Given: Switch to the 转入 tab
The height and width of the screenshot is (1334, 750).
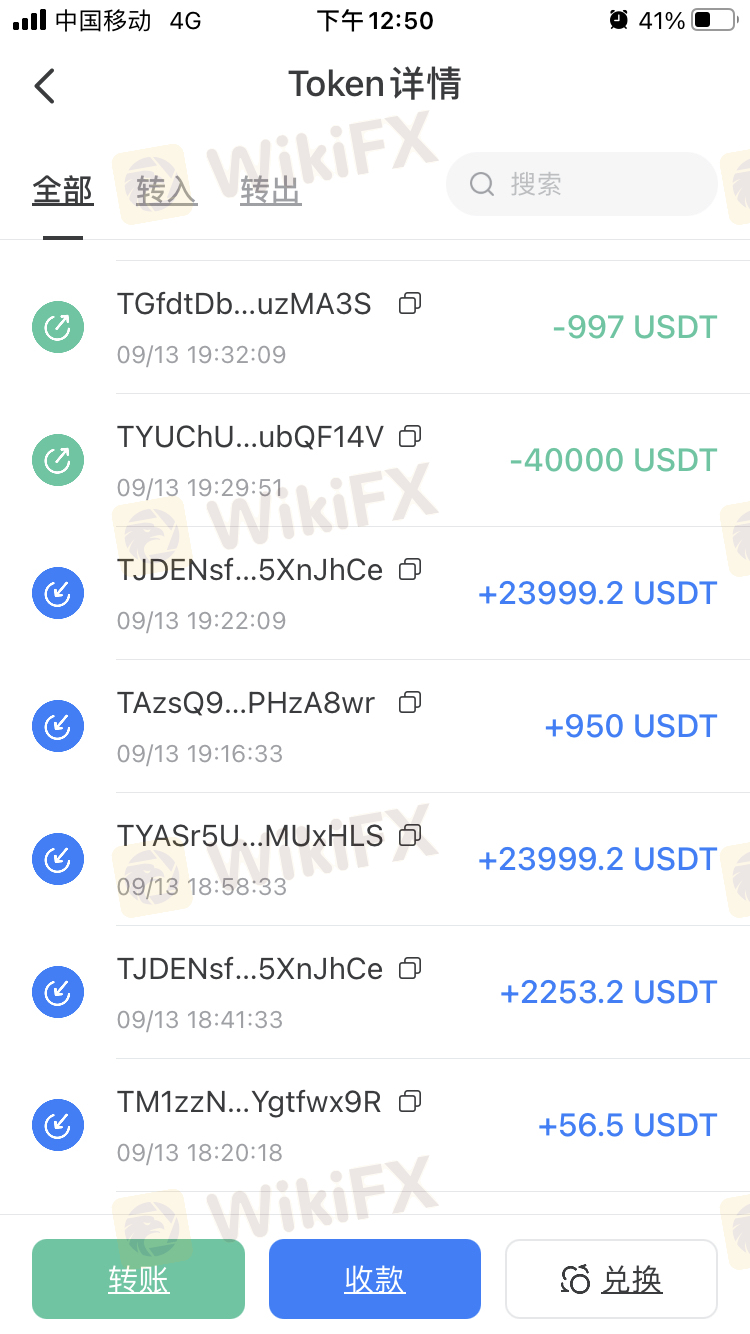Looking at the screenshot, I should point(166,190).
